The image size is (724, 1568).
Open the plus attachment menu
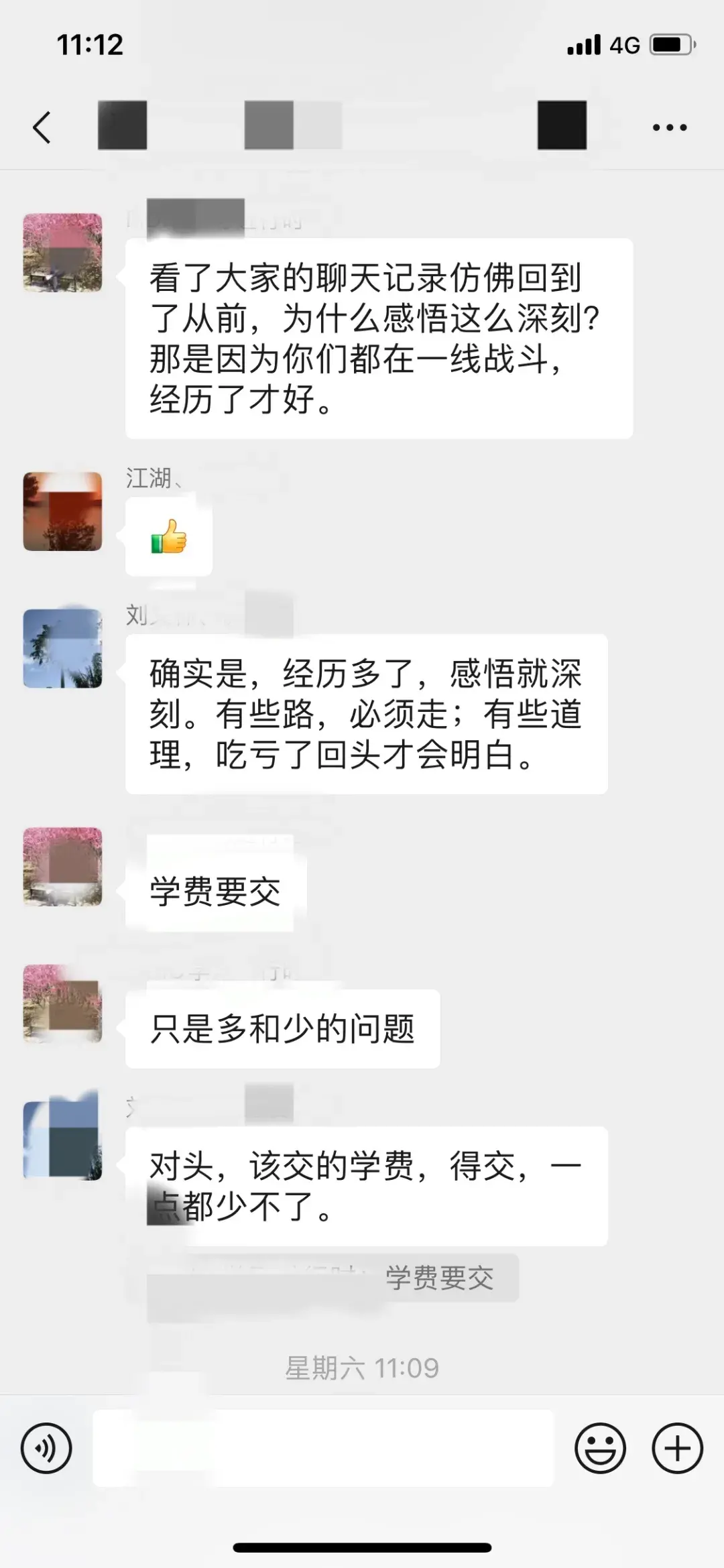point(677,1447)
